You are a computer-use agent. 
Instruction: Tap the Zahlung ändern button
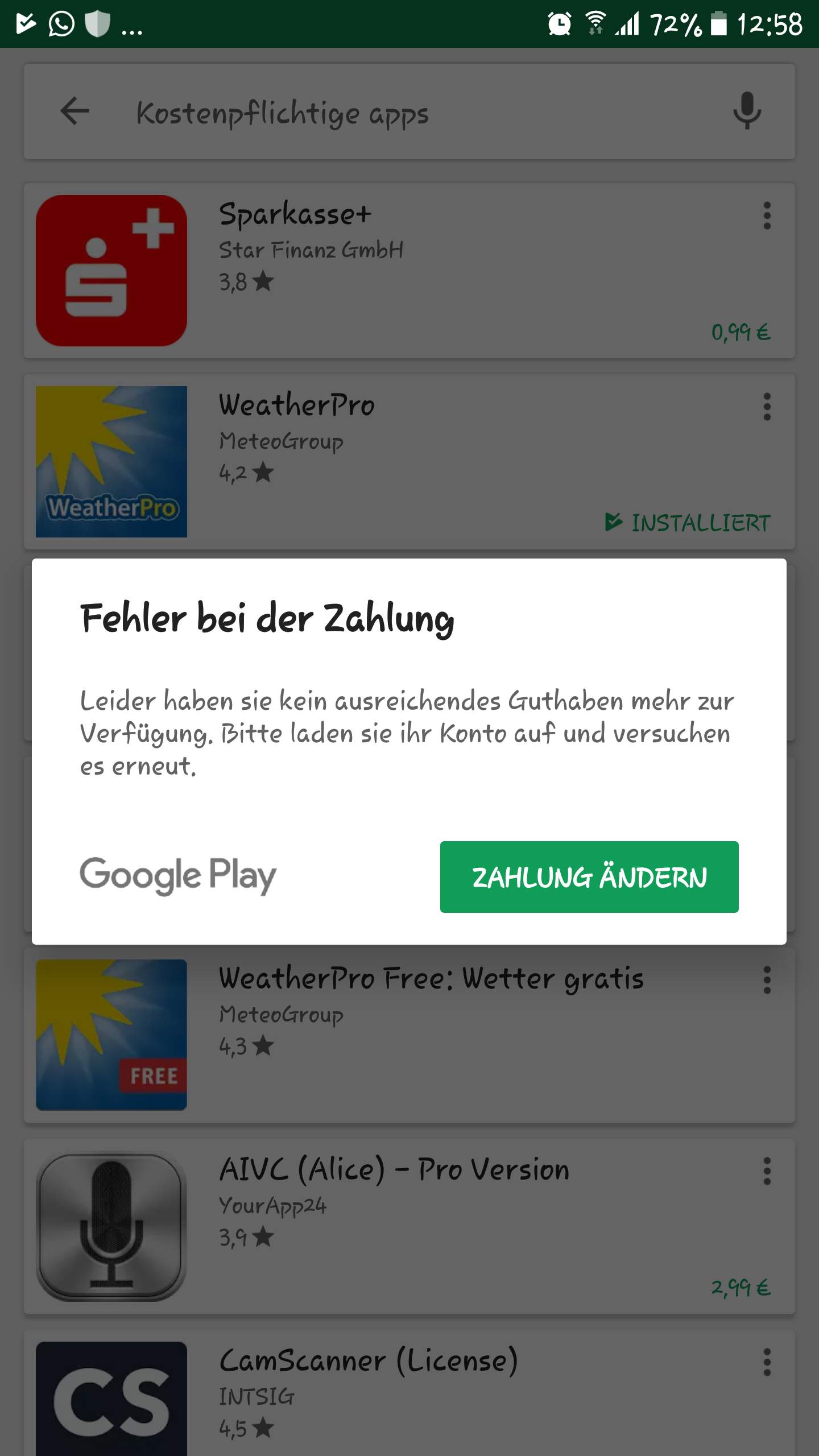[x=589, y=877]
